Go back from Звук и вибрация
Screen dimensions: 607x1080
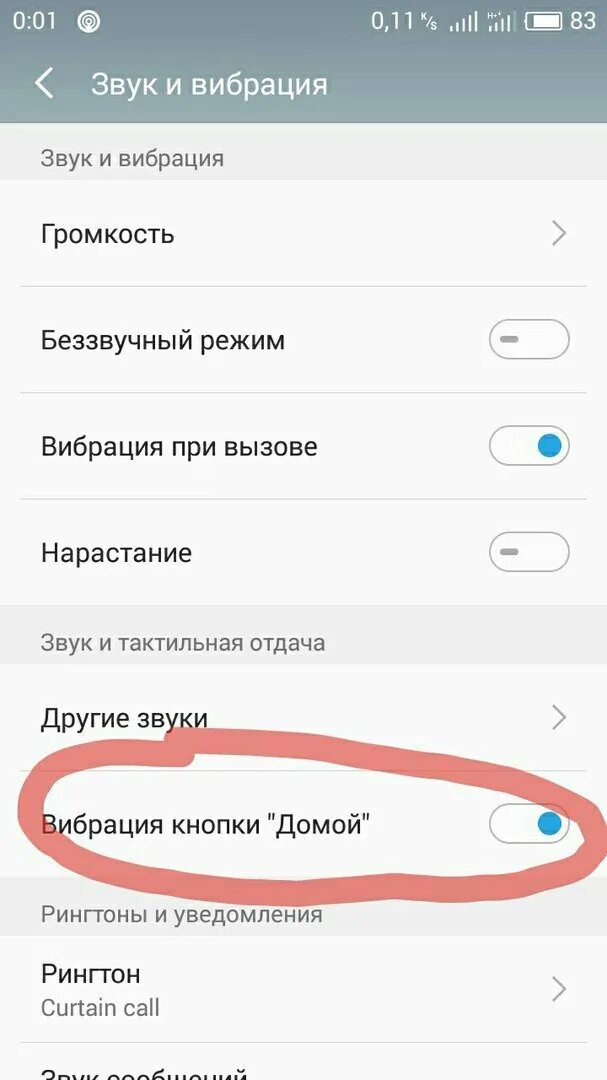[x=45, y=84]
